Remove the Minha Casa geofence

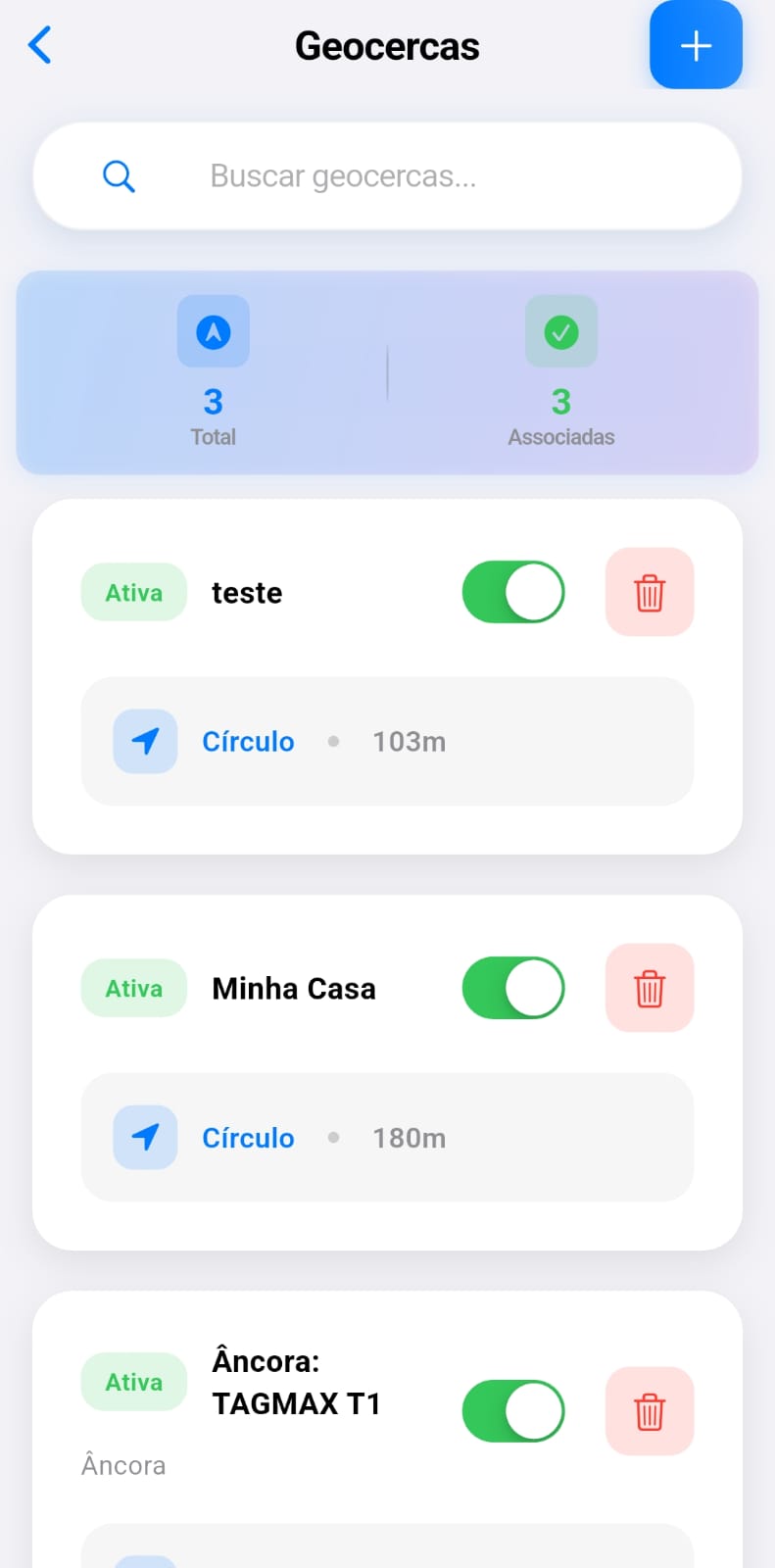coord(650,988)
